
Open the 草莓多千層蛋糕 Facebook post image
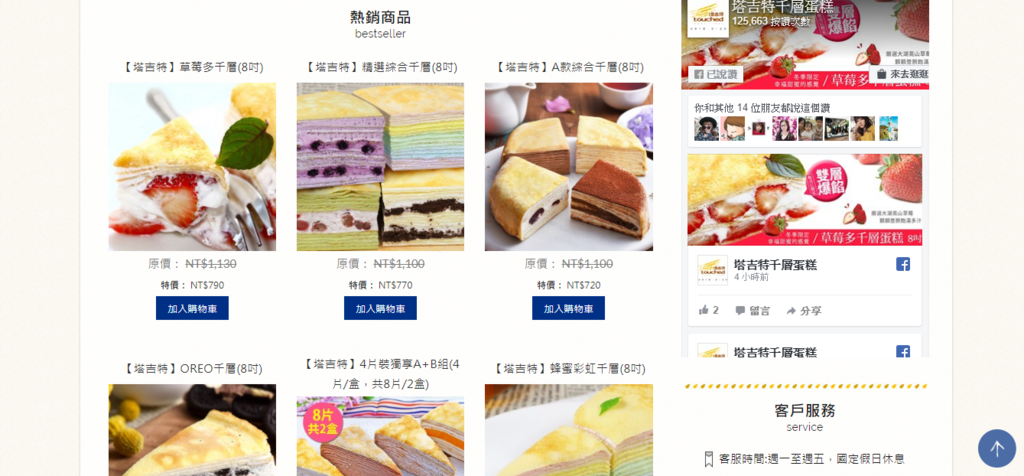coord(804,199)
